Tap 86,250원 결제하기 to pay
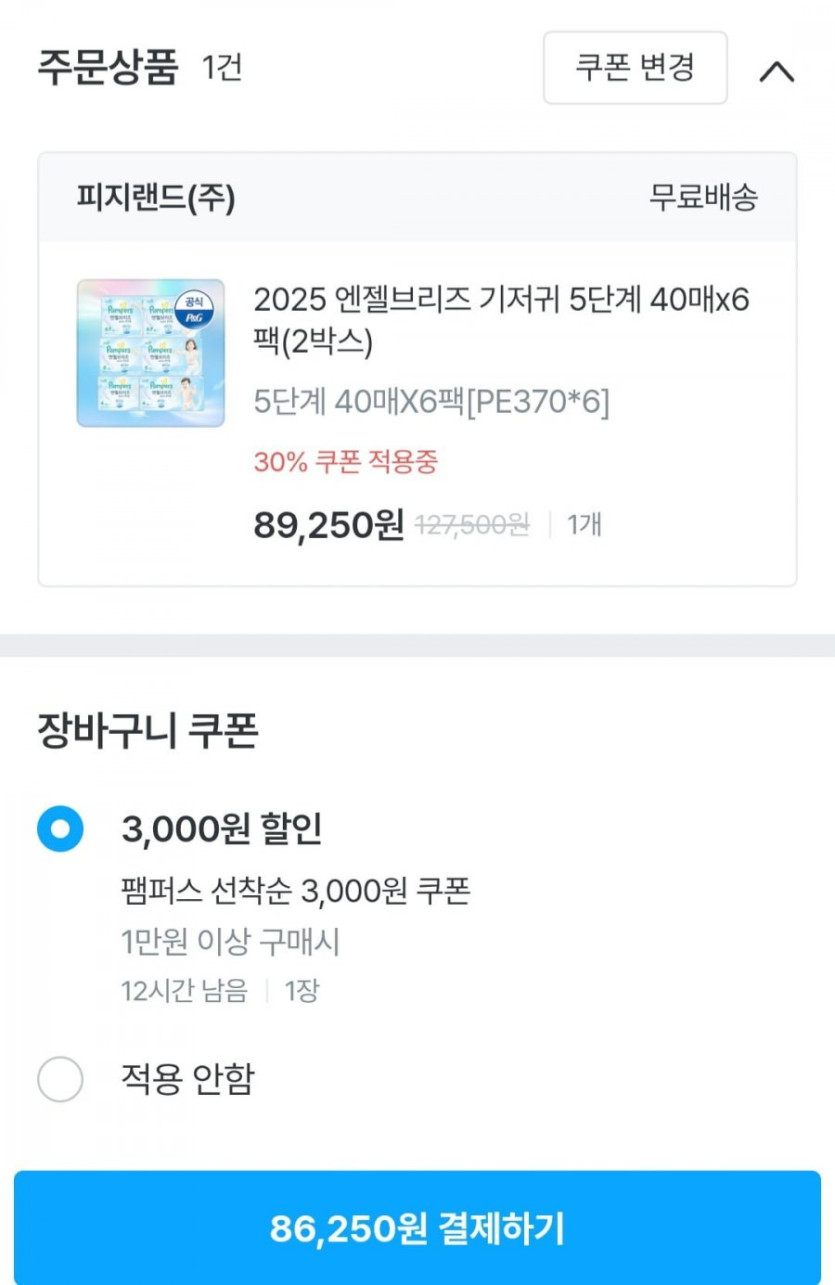The height and width of the screenshot is (1285, 835). point(417,1228)
